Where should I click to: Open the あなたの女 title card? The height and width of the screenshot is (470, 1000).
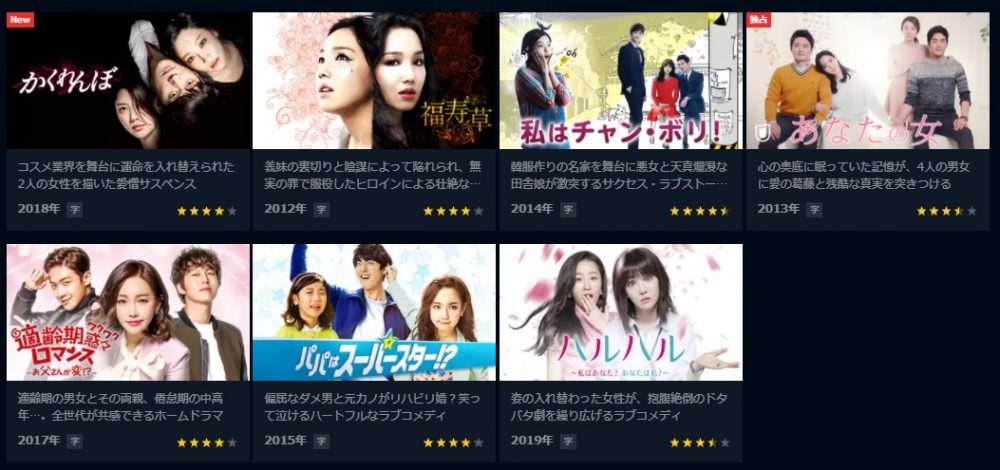click(867, 81)
